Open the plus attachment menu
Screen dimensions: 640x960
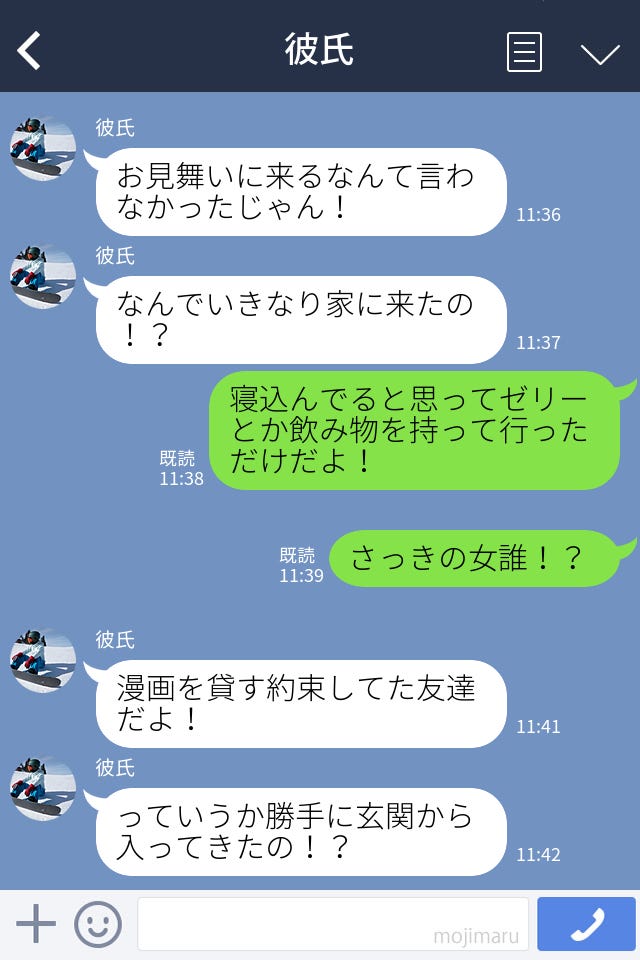pos(36,924)
